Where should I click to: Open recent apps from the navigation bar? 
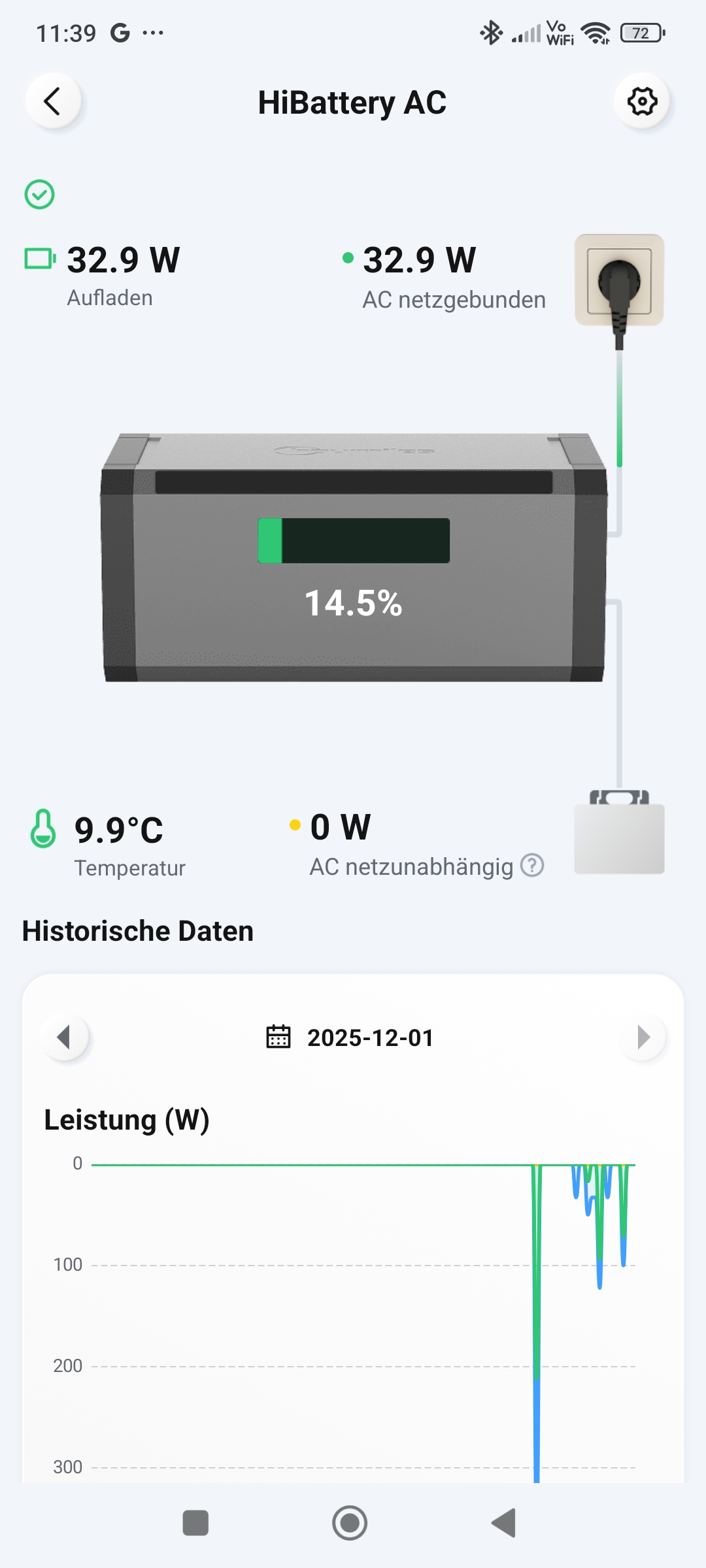tap(195, 1523)
